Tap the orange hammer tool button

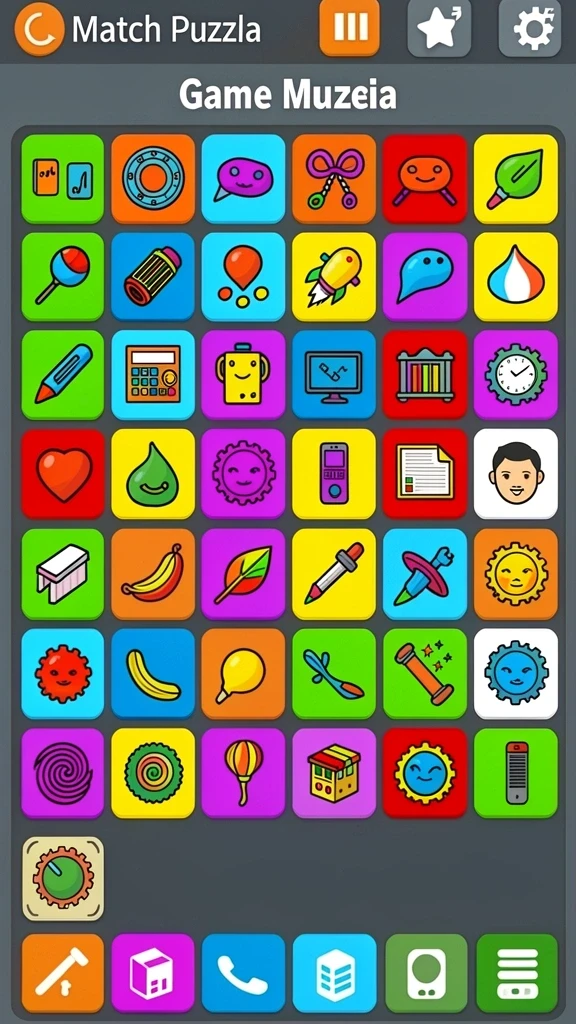(63, 973)
